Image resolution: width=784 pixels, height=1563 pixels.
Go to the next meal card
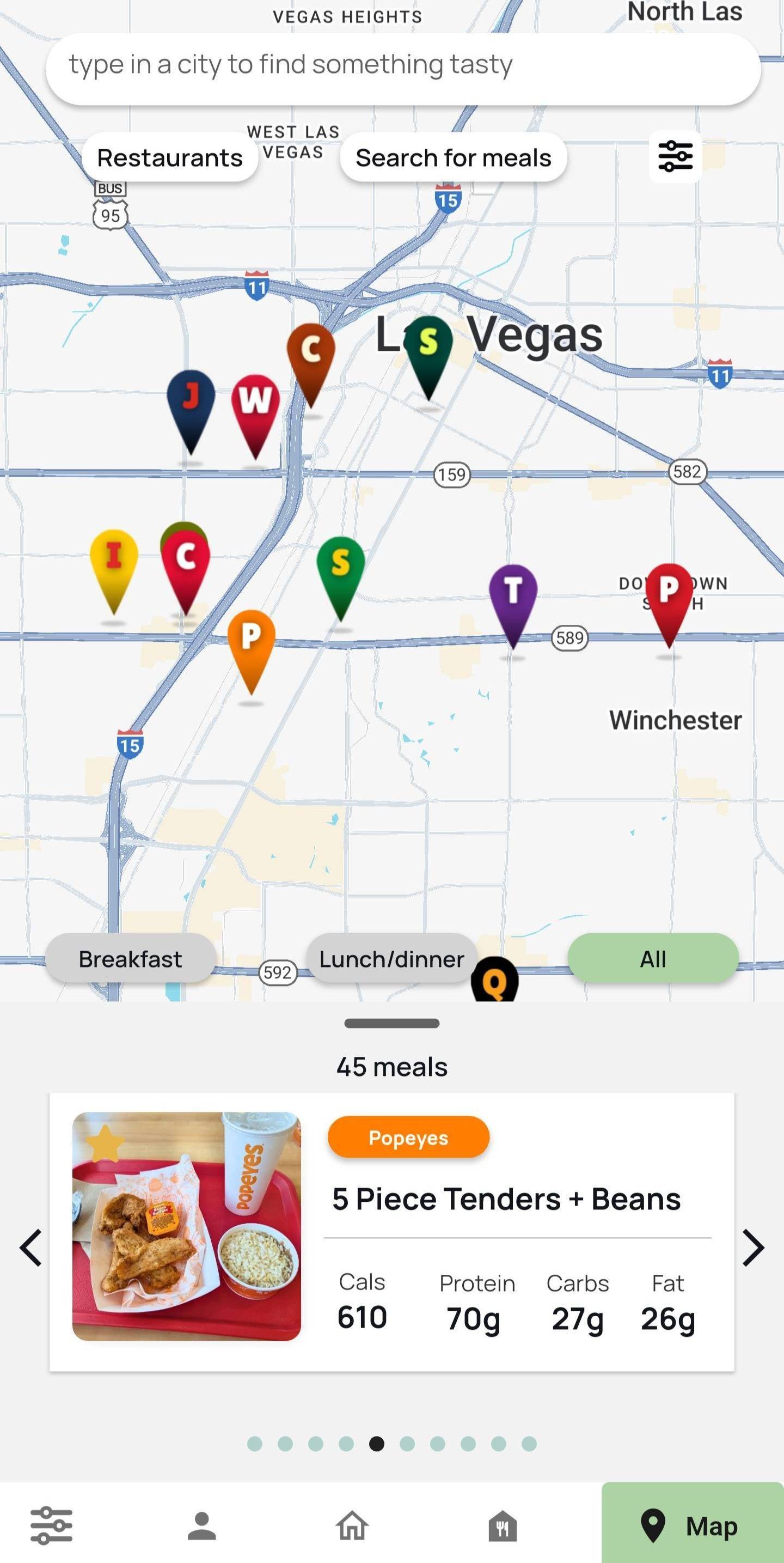click(x=752, y=1248)
